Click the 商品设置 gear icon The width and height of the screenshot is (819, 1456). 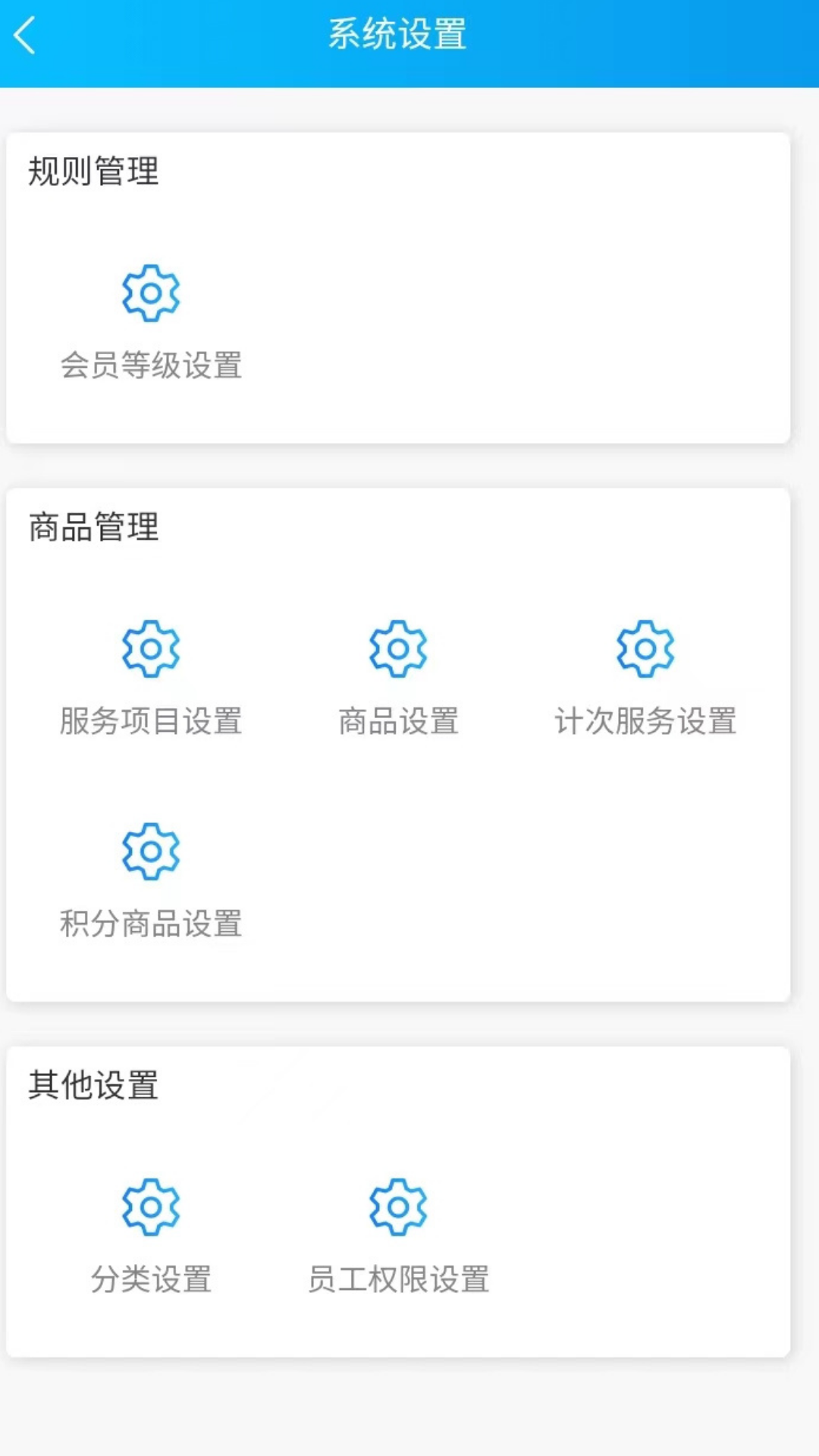397,649
